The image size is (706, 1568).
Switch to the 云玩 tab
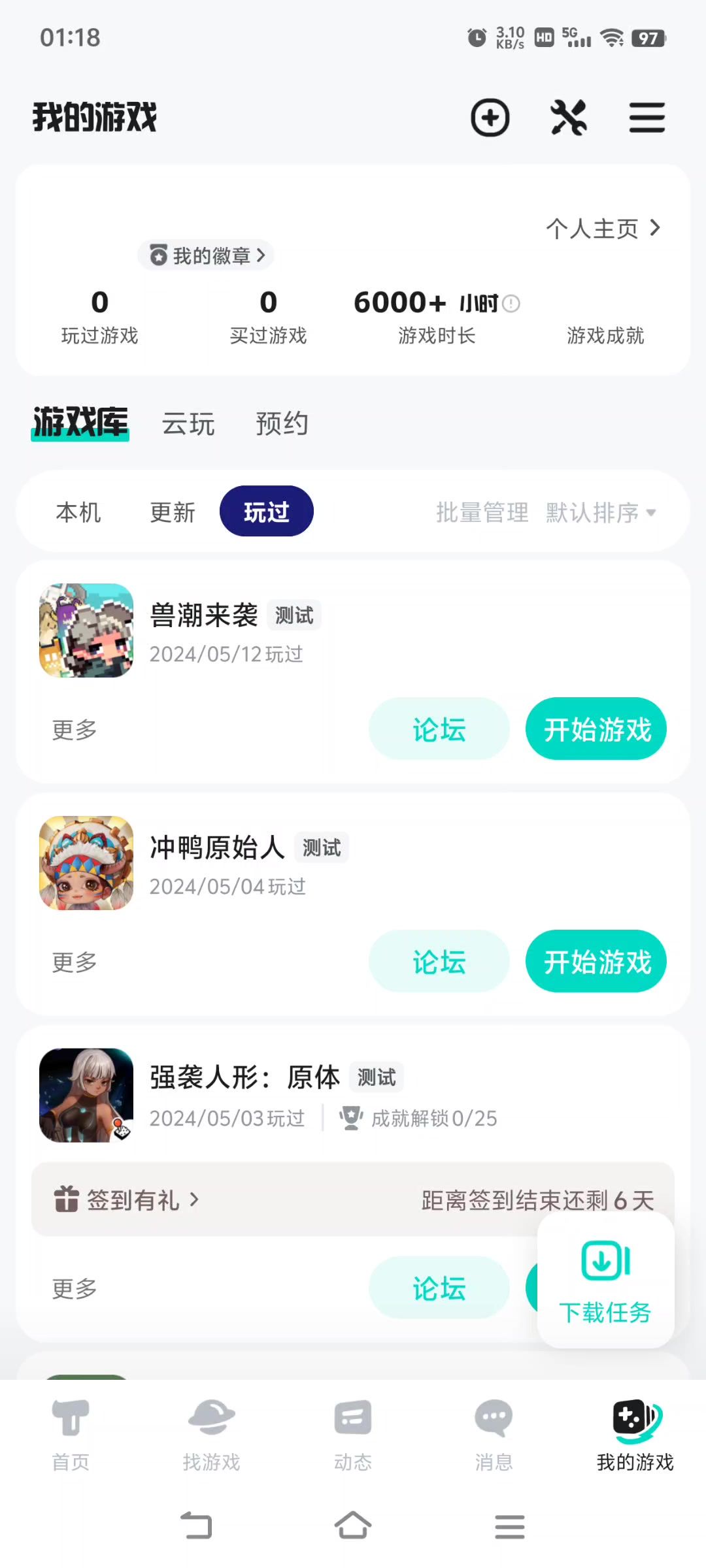(188, 424)
